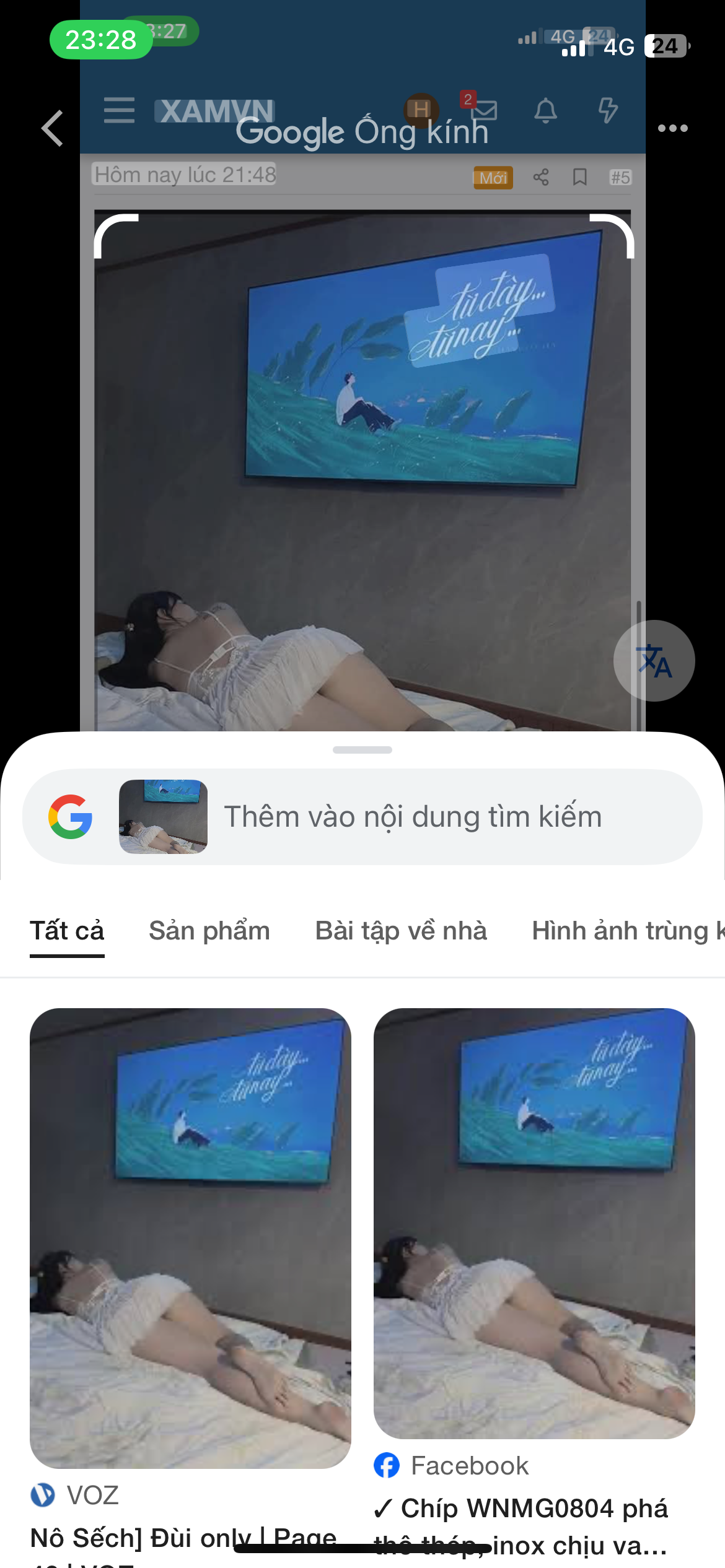725x1568 pixels.
Task: Open the Facebook search result
Action: [x=534, y=1223]
